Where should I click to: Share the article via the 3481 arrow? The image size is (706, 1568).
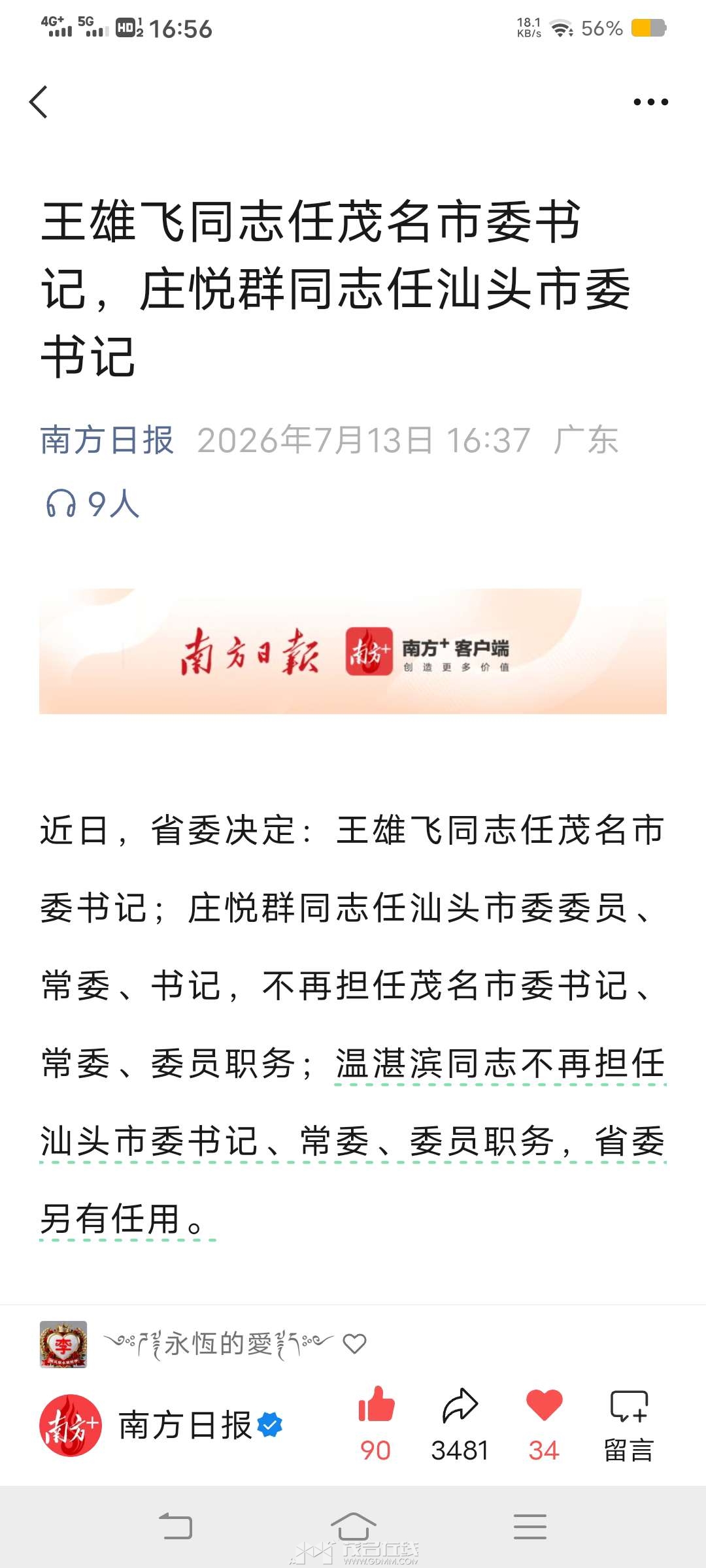coord(460,1424)
